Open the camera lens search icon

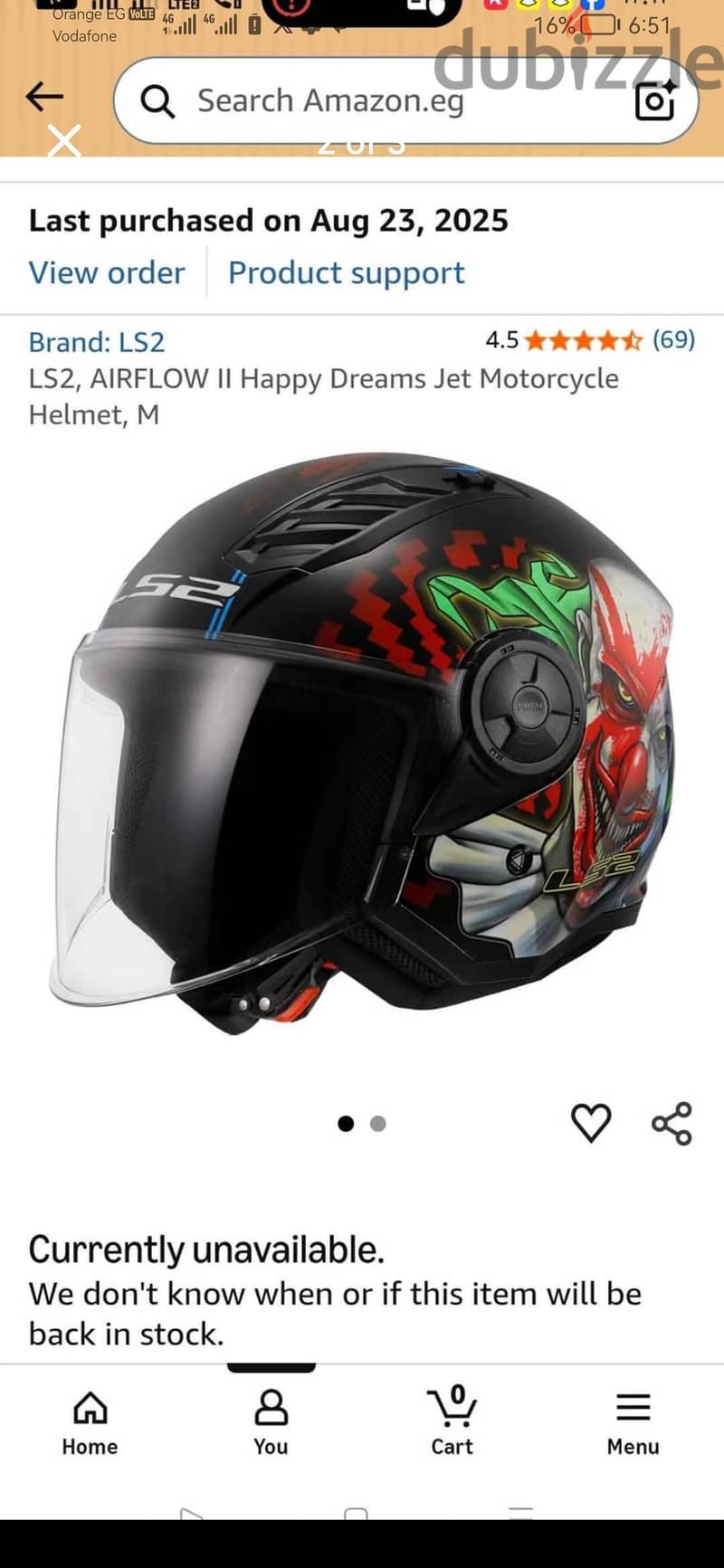(655, 100)
